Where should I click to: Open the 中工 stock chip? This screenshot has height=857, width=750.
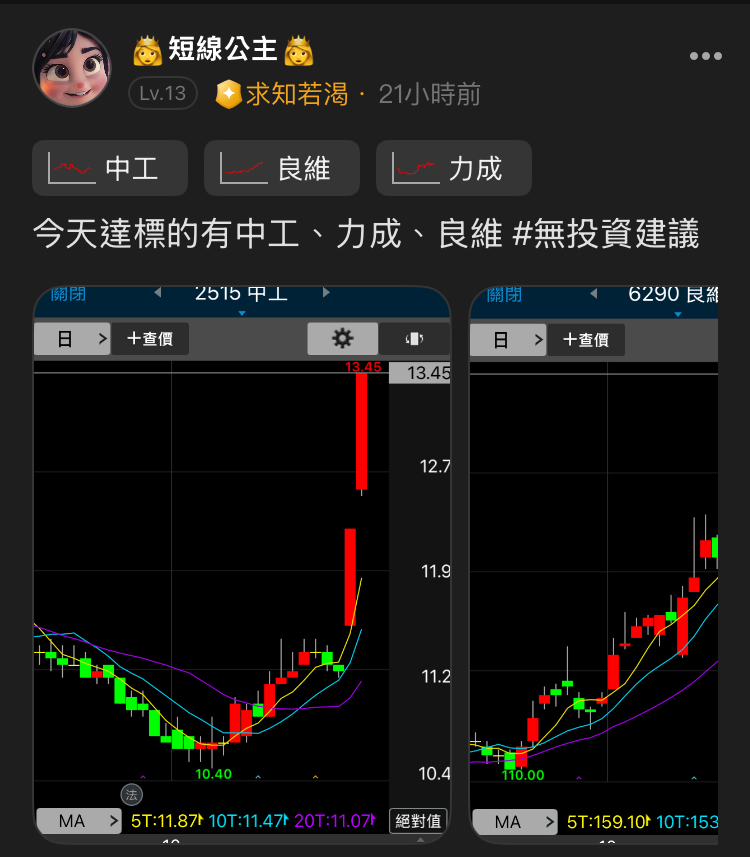[110, 168]
